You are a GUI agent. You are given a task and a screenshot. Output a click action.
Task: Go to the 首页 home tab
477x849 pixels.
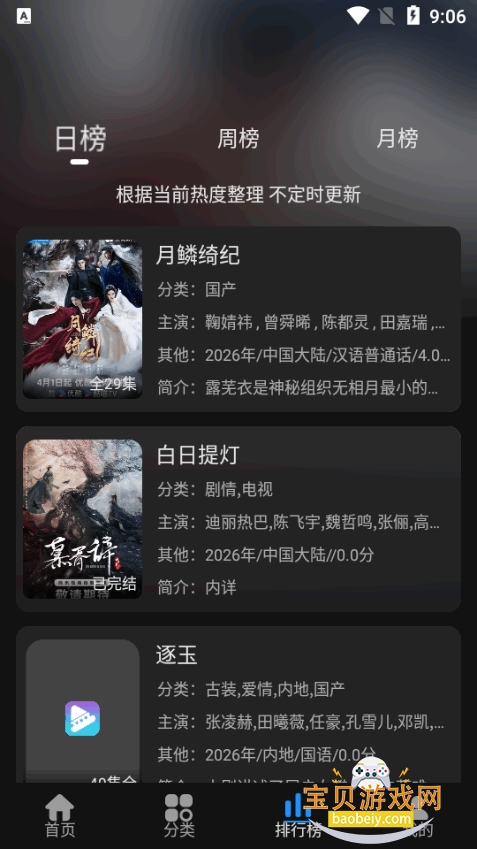point(60,815)
